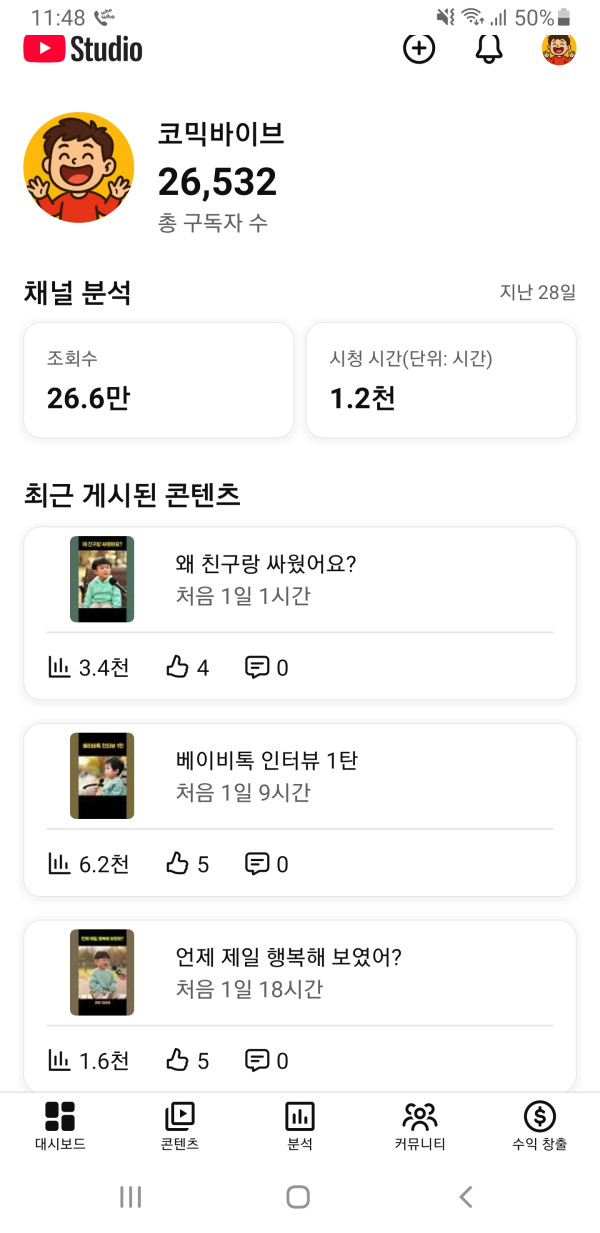Open the 조회수 analytics card
600x1233 pixels.
point(158,380)
